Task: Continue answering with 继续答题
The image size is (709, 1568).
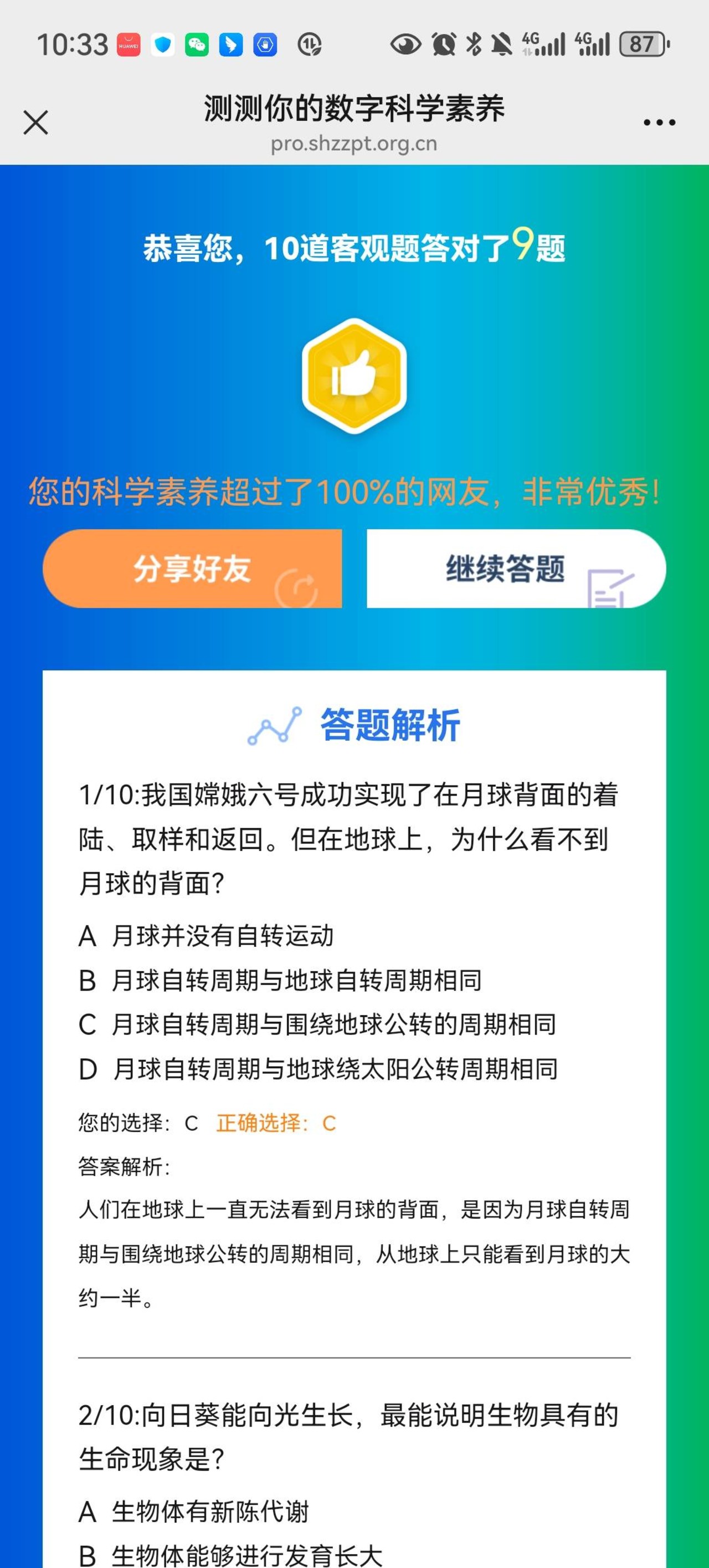Action: 516,568
